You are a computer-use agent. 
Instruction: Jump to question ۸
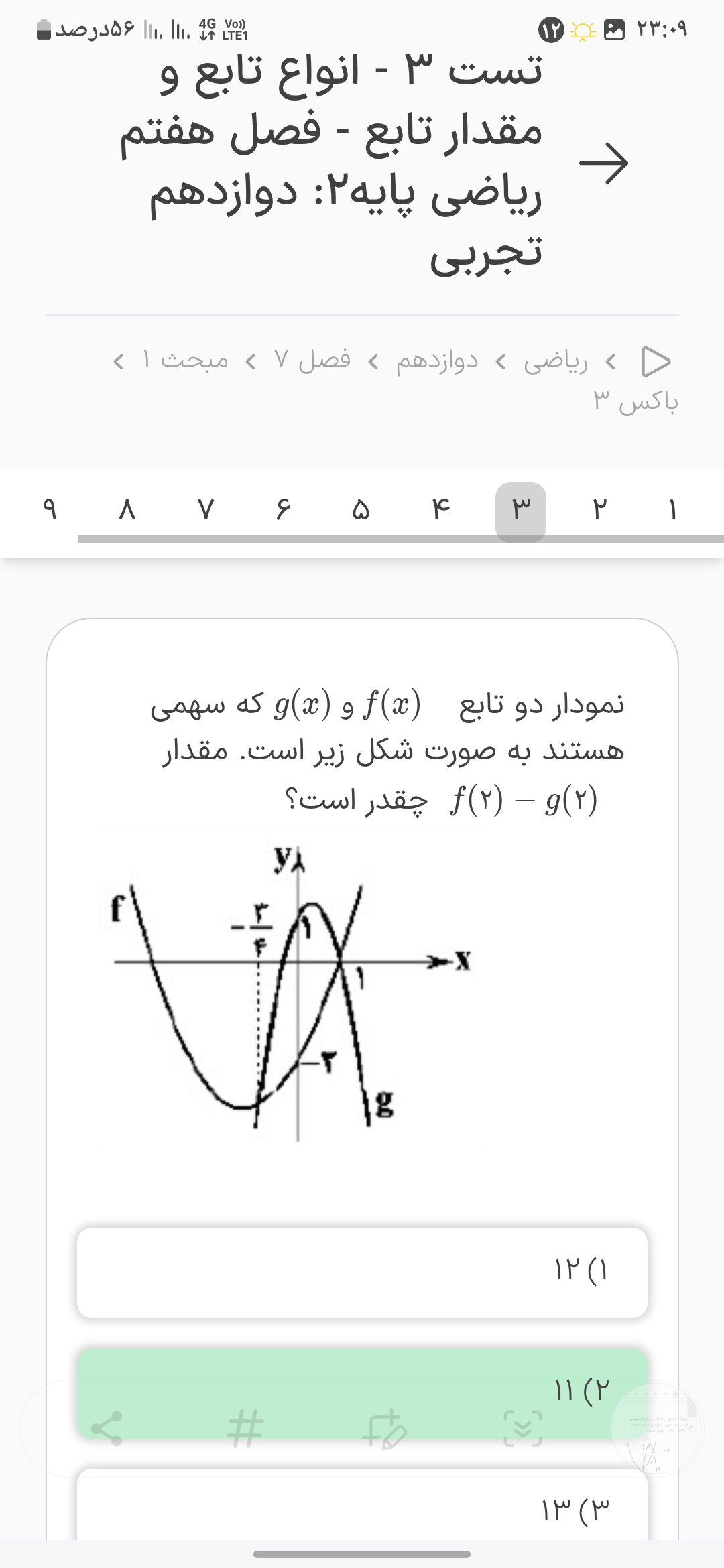tap(127, 512)
